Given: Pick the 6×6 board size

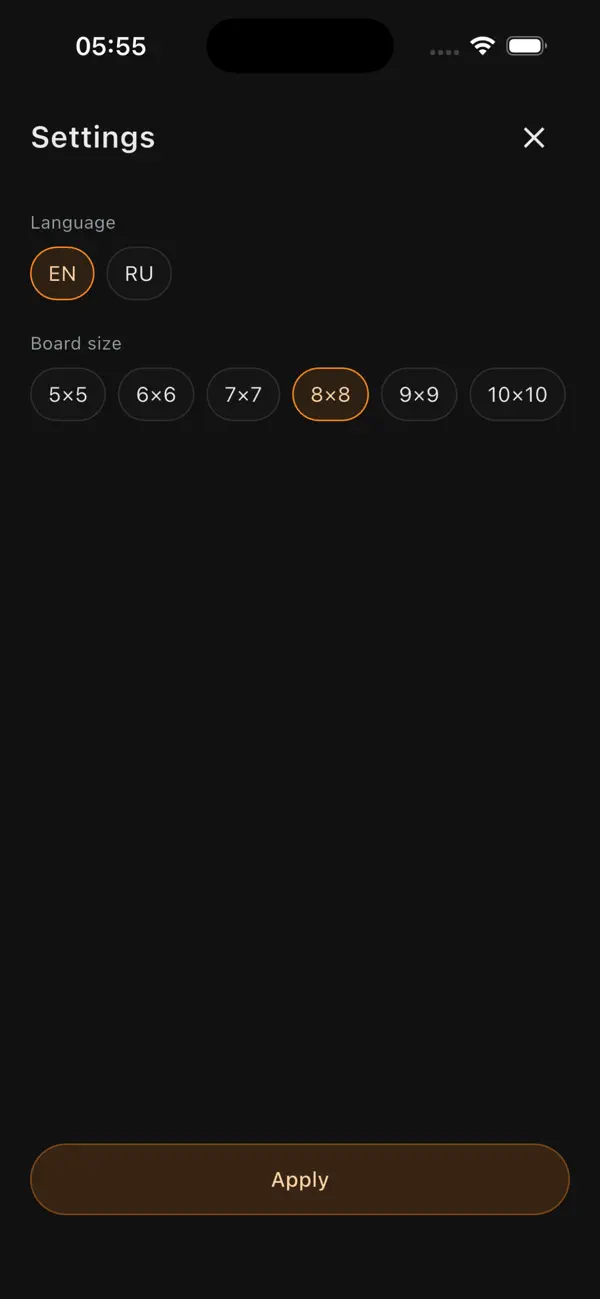Looking at the screenshot, I should click(x=156, y=395).
